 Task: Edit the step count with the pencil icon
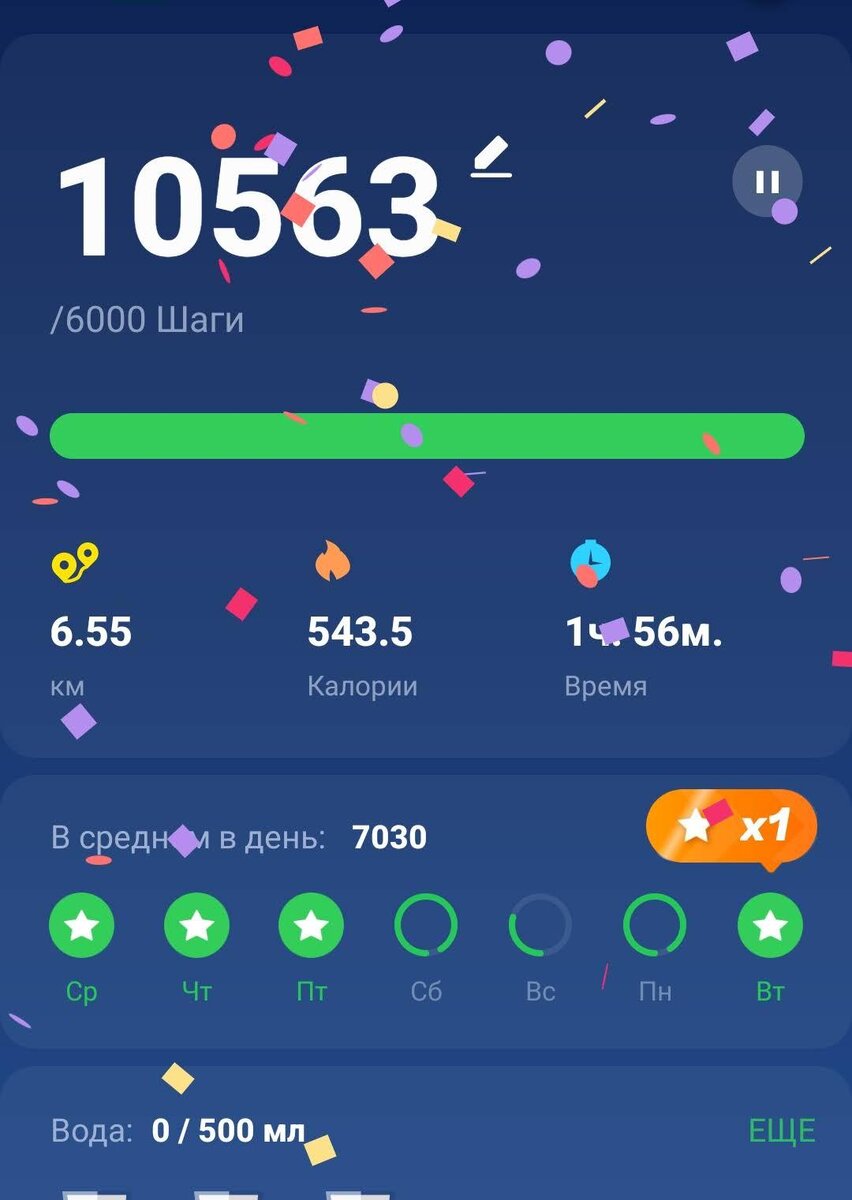tap(492, 158)
